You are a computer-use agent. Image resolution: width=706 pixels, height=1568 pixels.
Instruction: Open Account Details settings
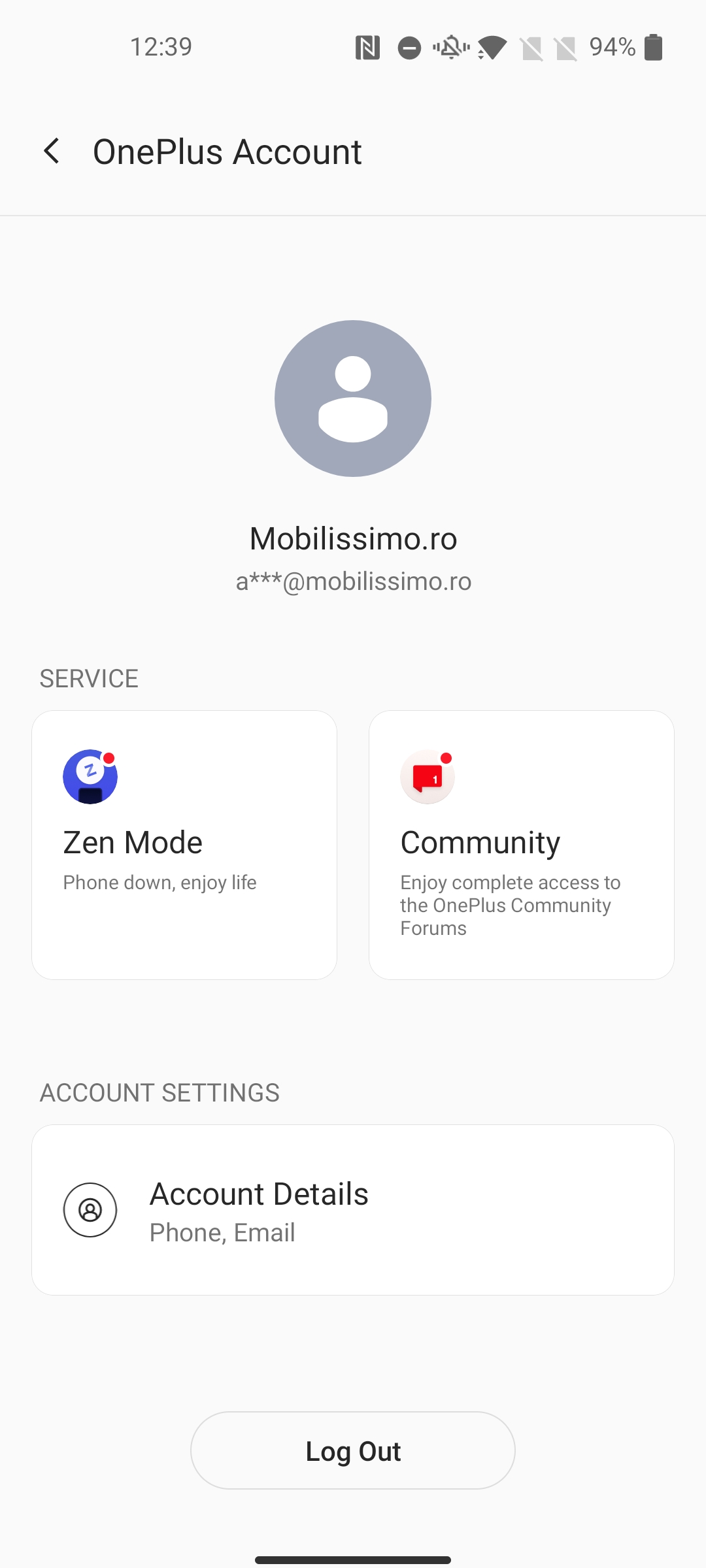(353, 1210)
